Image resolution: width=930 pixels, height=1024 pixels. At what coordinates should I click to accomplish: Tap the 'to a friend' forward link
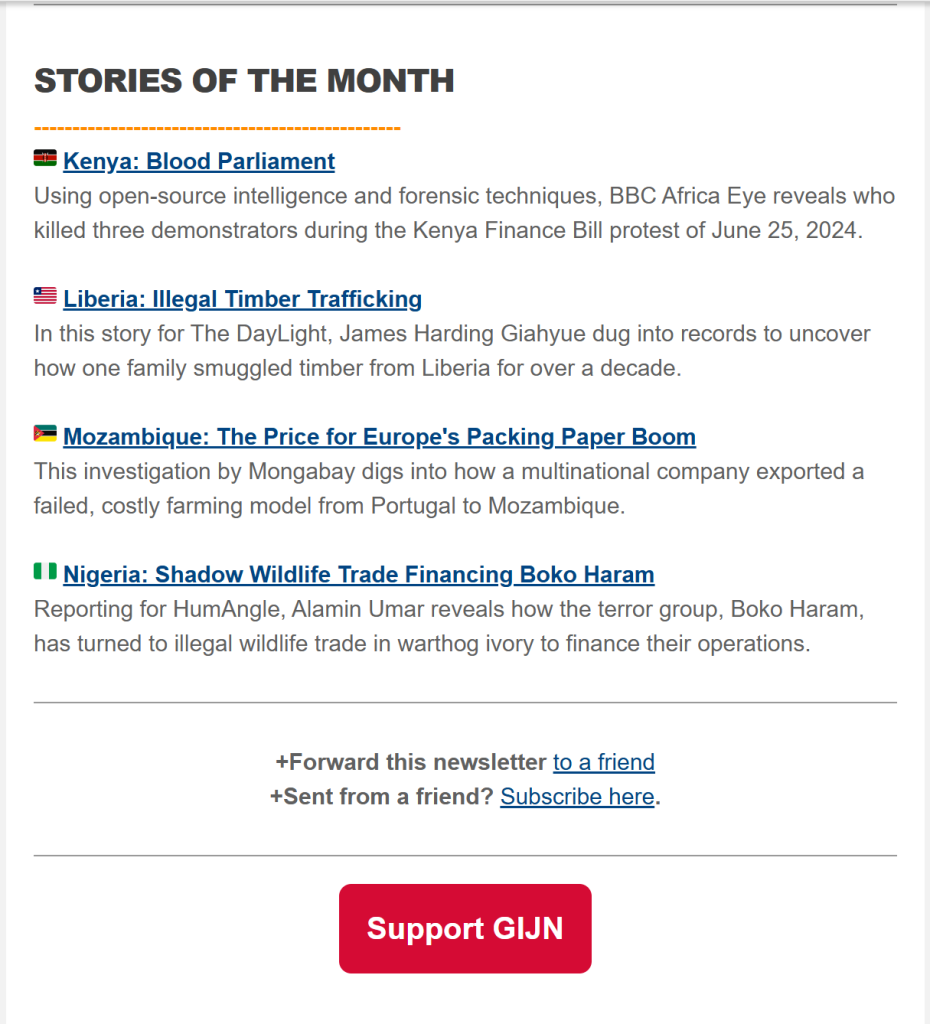point(604,762)
